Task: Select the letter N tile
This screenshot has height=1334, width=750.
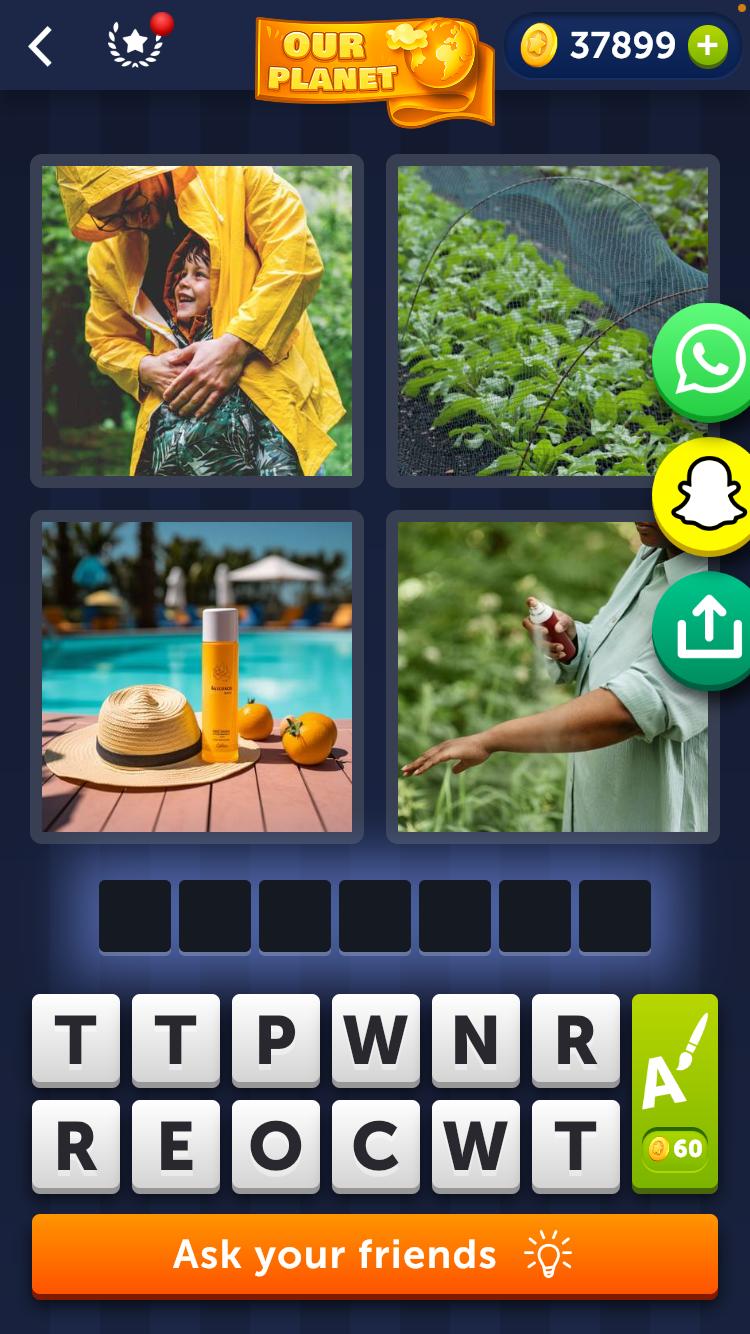Action: point(476,1040)
